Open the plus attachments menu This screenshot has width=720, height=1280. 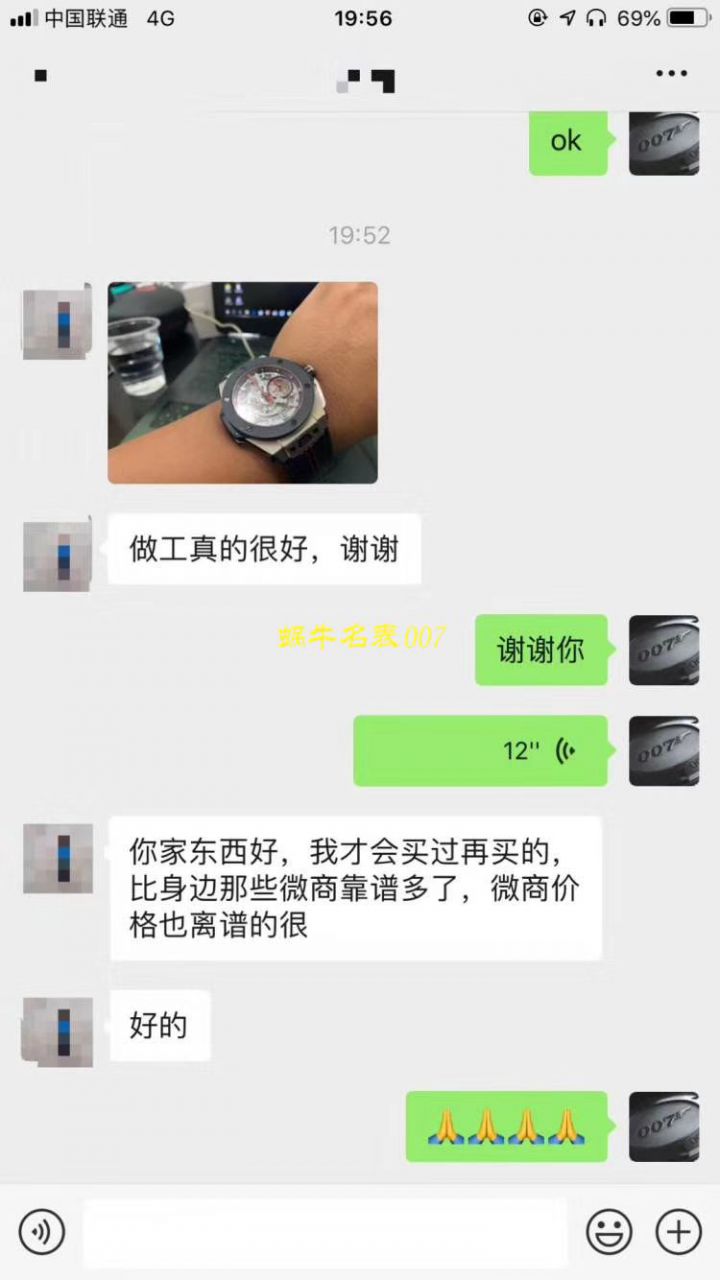pyautogui.click(x=678, y=1231)
